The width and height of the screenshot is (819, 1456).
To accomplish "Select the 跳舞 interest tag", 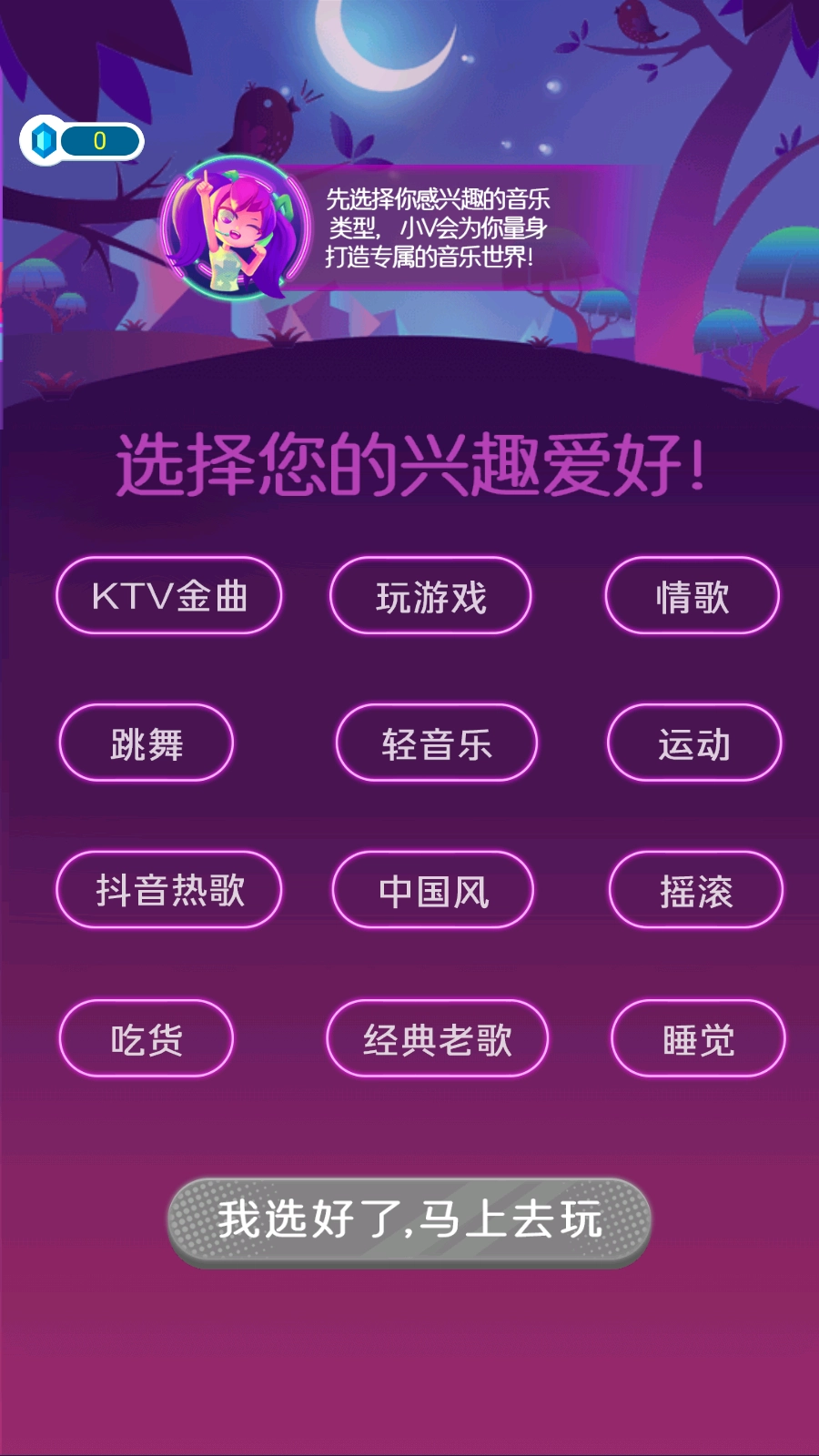I will coord(146,743).
